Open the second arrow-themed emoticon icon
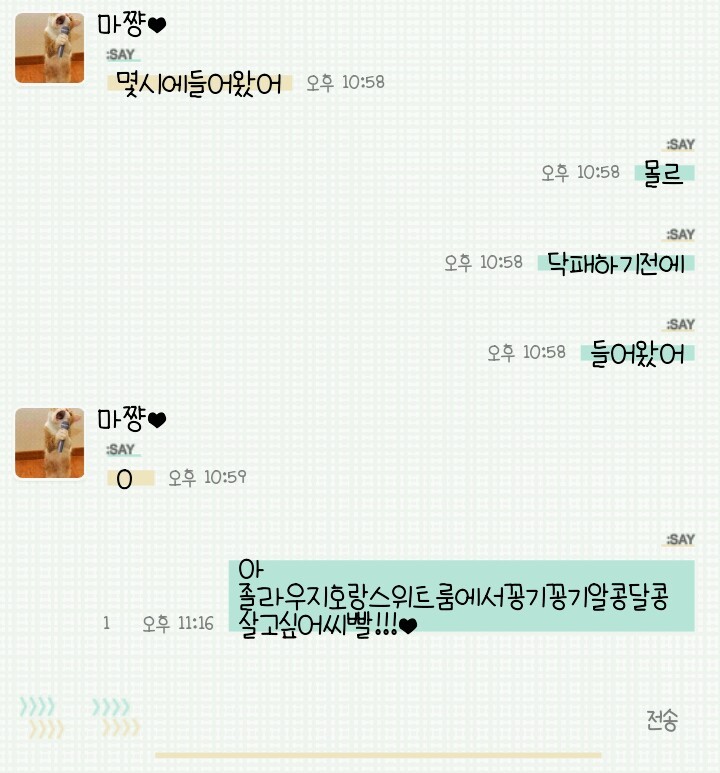The width and height of the screenshot is (720, 773). point(115,717)
